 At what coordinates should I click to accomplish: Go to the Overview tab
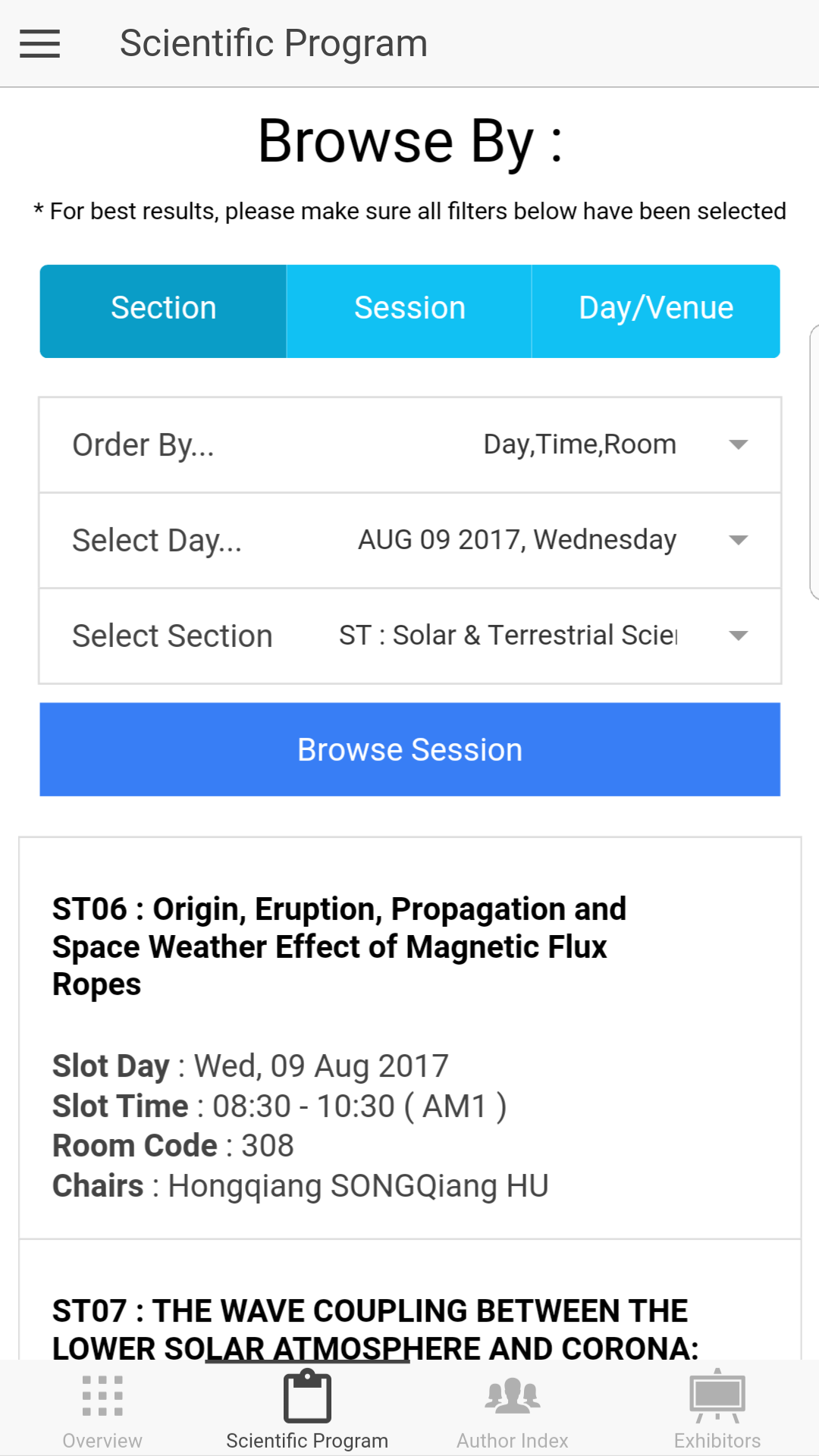click(x=102, y=1409)
